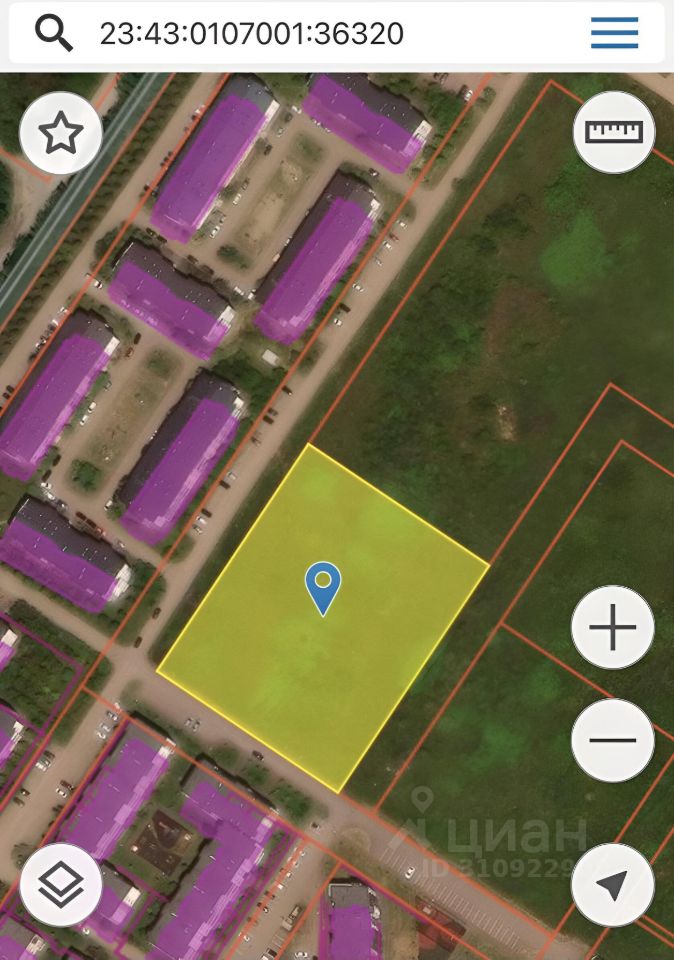Image resolution: width=674 pixels, height=960 pixels.
Task: Zoom out of the map
Action: [x=612, y=741]
